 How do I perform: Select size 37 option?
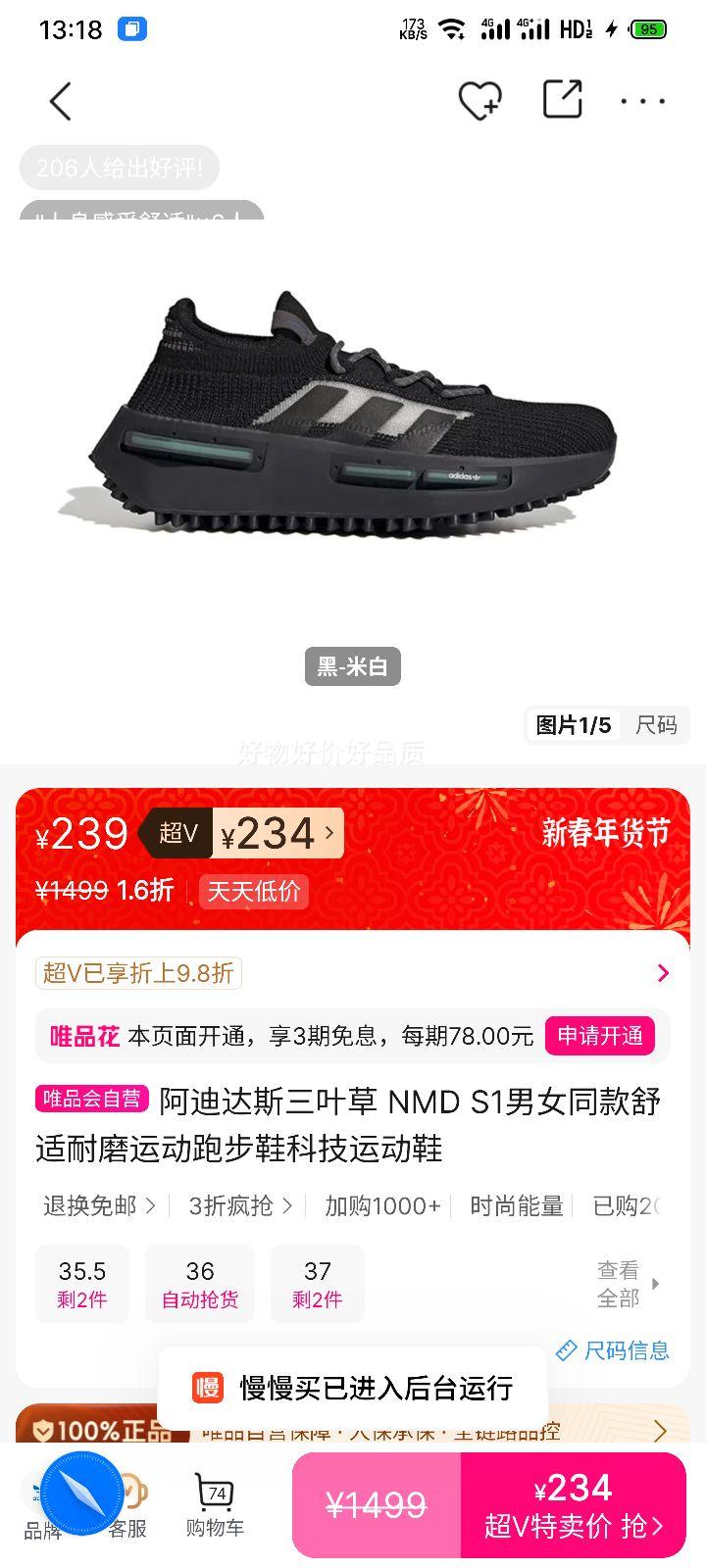318,1284
